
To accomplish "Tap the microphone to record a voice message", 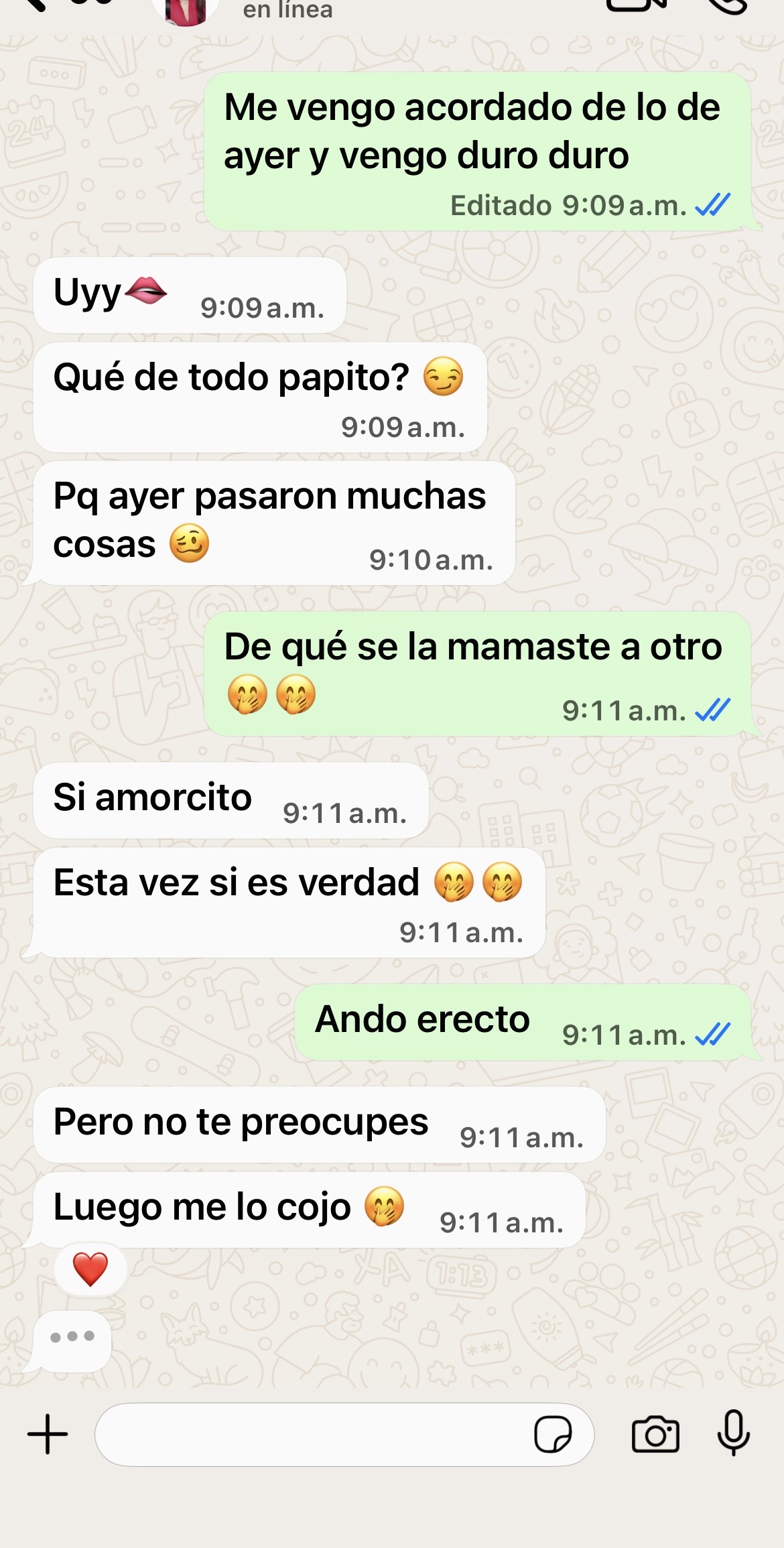I will 734,1433.
